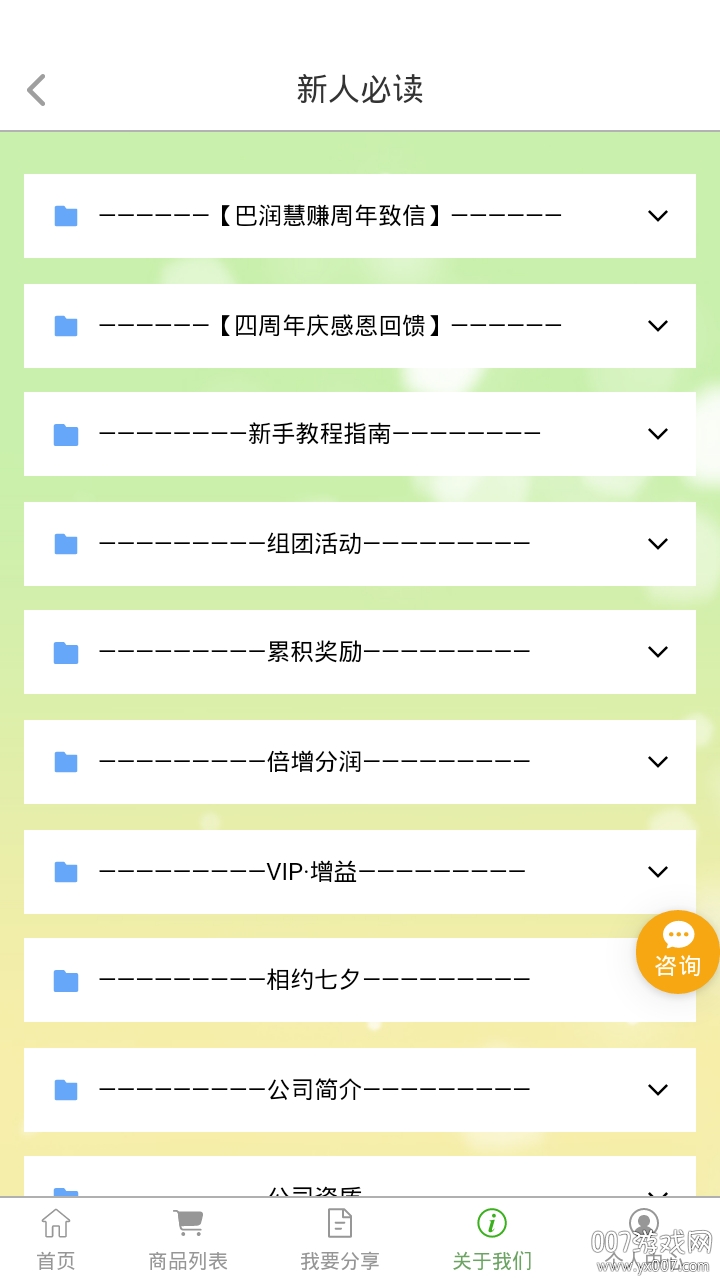The image size is (720, 1280).
Task: Select the 关于我们 tab
Action: click(492, 1239)
